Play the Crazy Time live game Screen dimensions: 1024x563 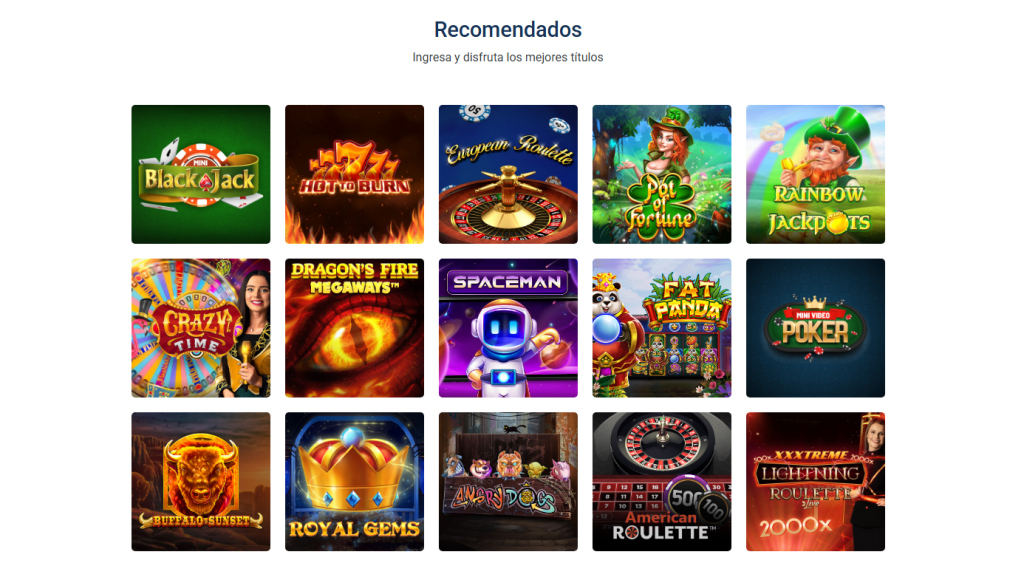pyautogui.click(x=200, y=328)
